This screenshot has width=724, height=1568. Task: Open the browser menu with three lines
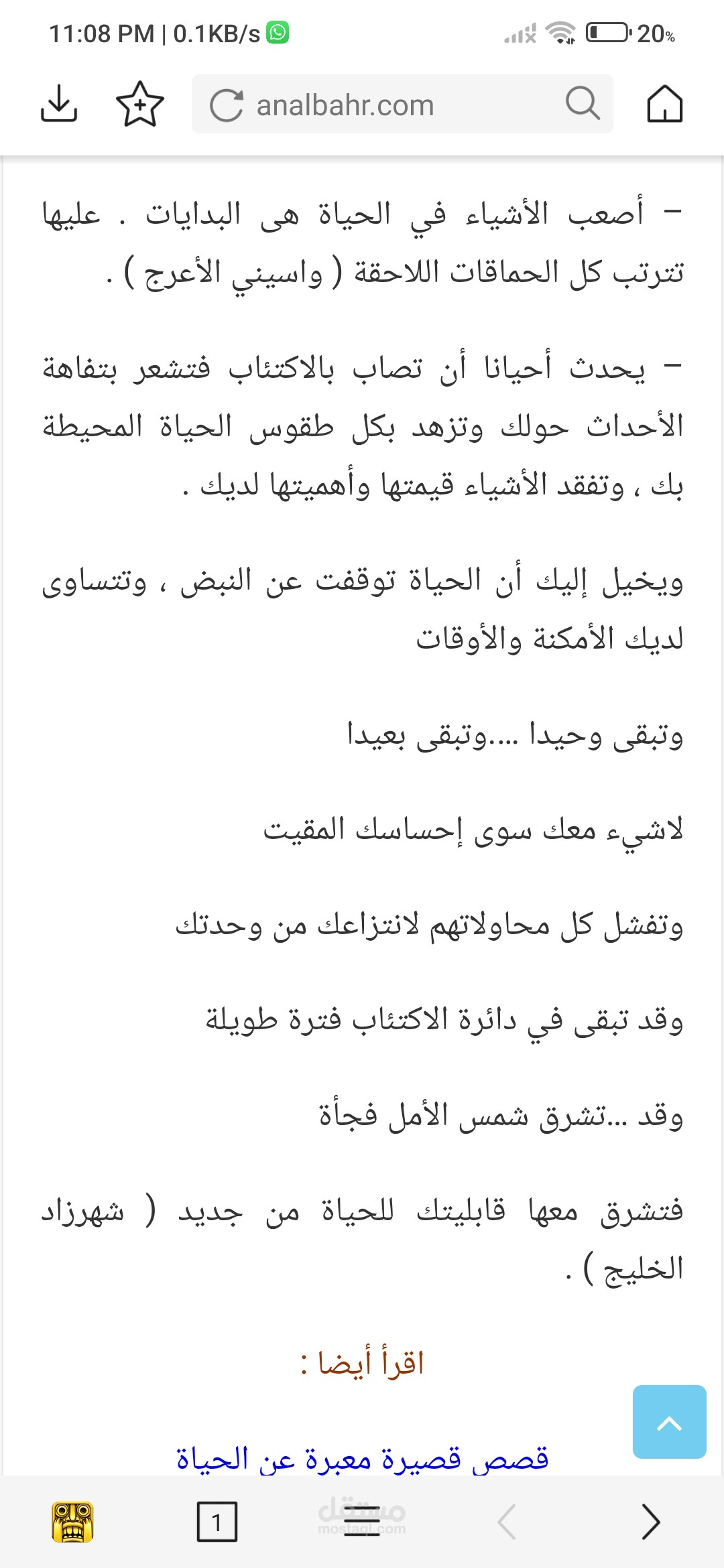[362, 1522]
